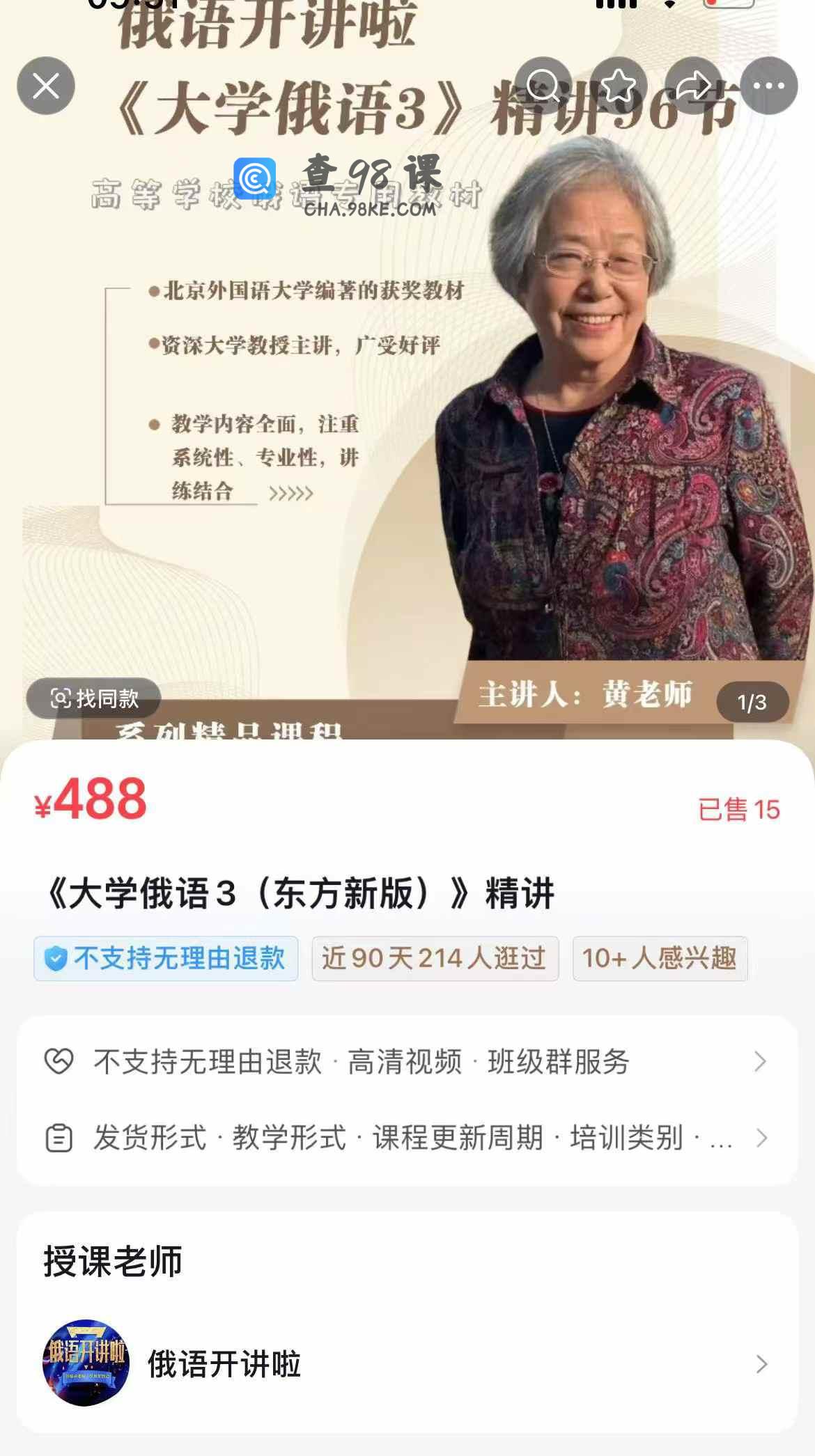Open the search icon
Screen dimensions: 815x1456
click(x=543, y=86)
